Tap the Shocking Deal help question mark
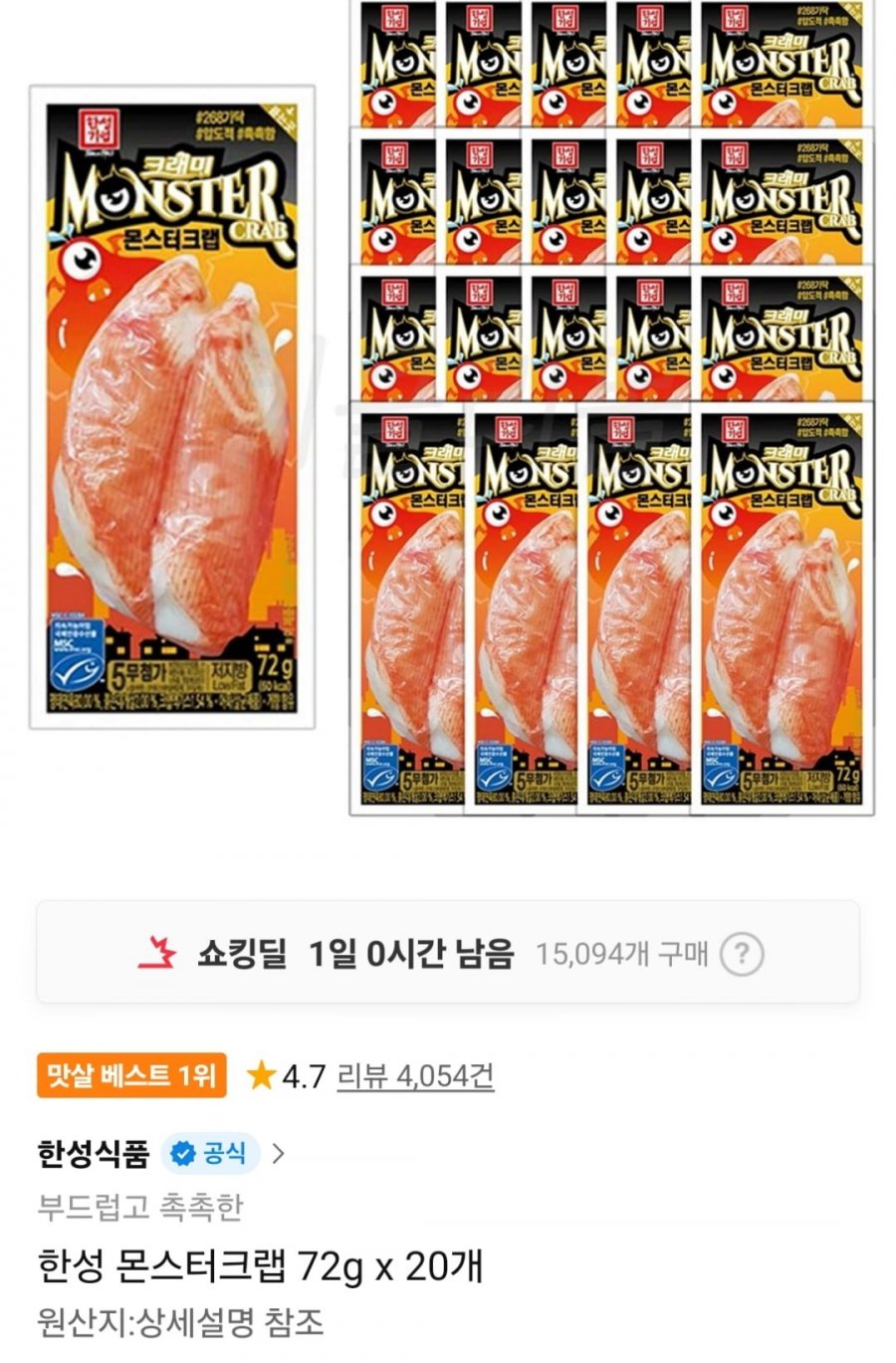The image size is (896, 1363). click(741, 954)
